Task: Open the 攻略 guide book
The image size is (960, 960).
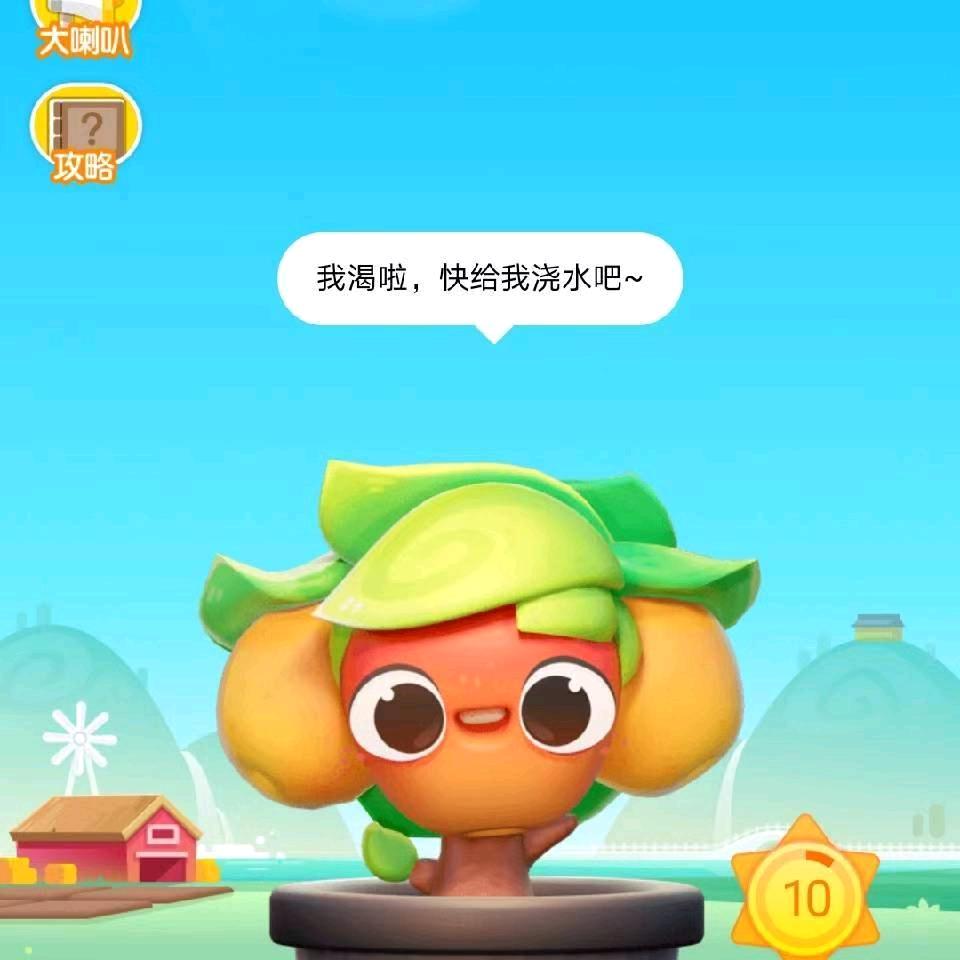Action: tap(86, 138)
